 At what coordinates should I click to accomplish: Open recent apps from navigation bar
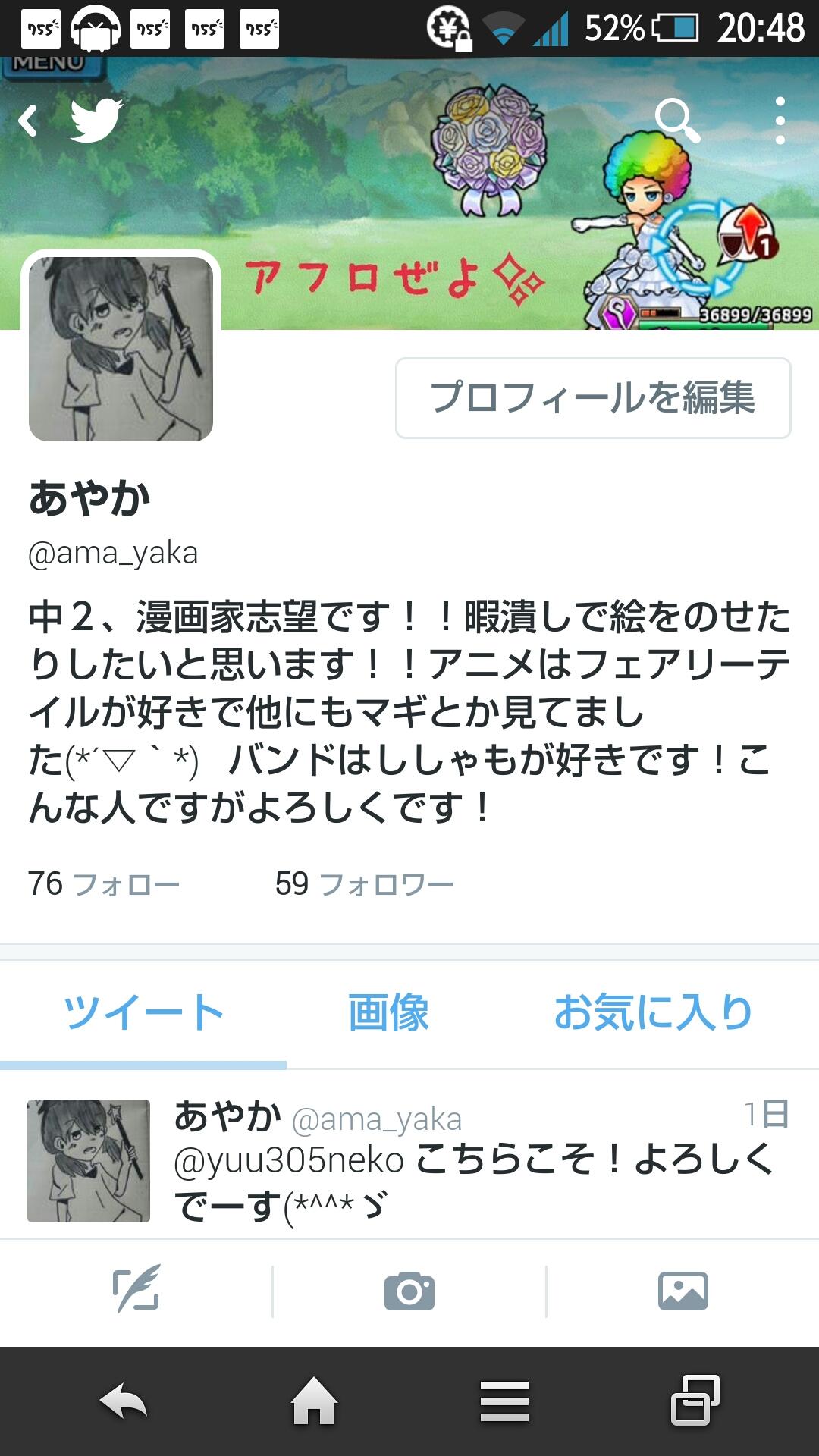tap(695, 1401)
